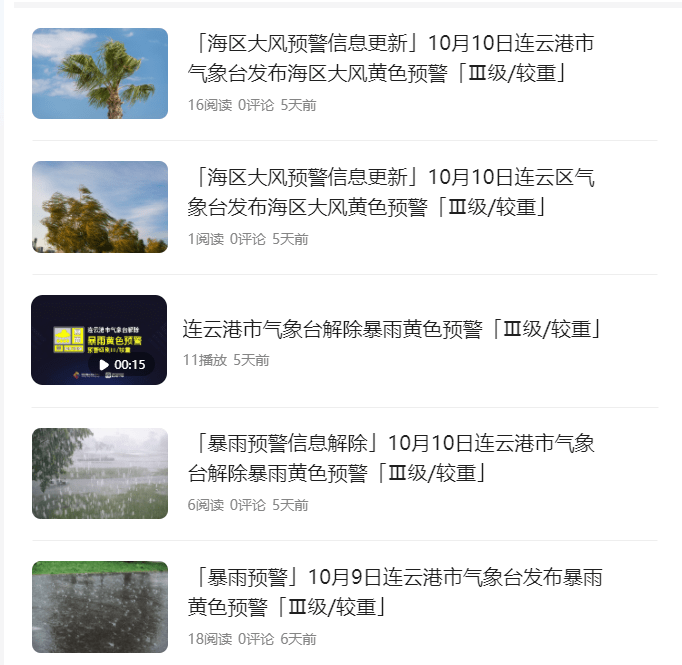Open the 暴雨预警 10月9日 article

[394, 591]
